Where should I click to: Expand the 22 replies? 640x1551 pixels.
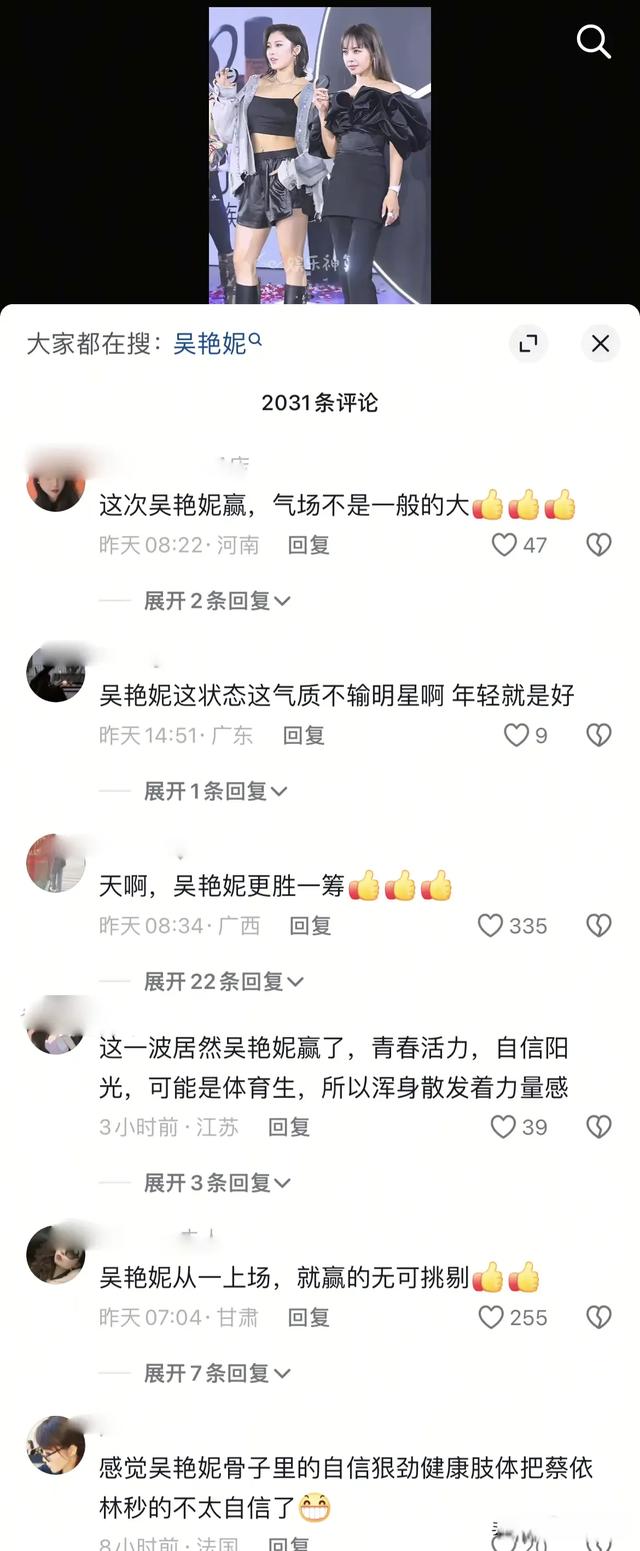click(223, 982)
